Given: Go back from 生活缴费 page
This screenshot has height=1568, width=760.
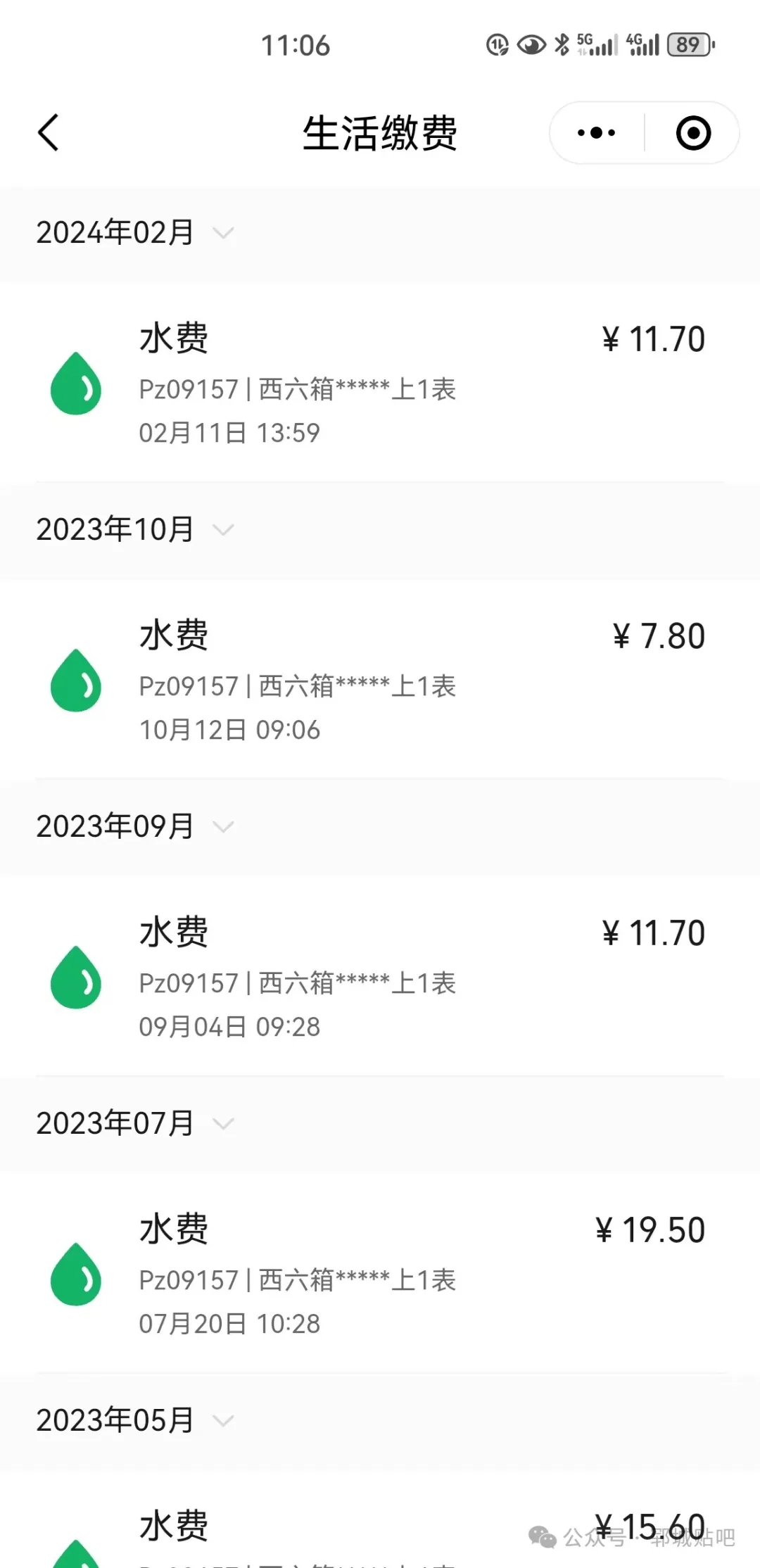Looking at the screenshot, I should 48,133.
